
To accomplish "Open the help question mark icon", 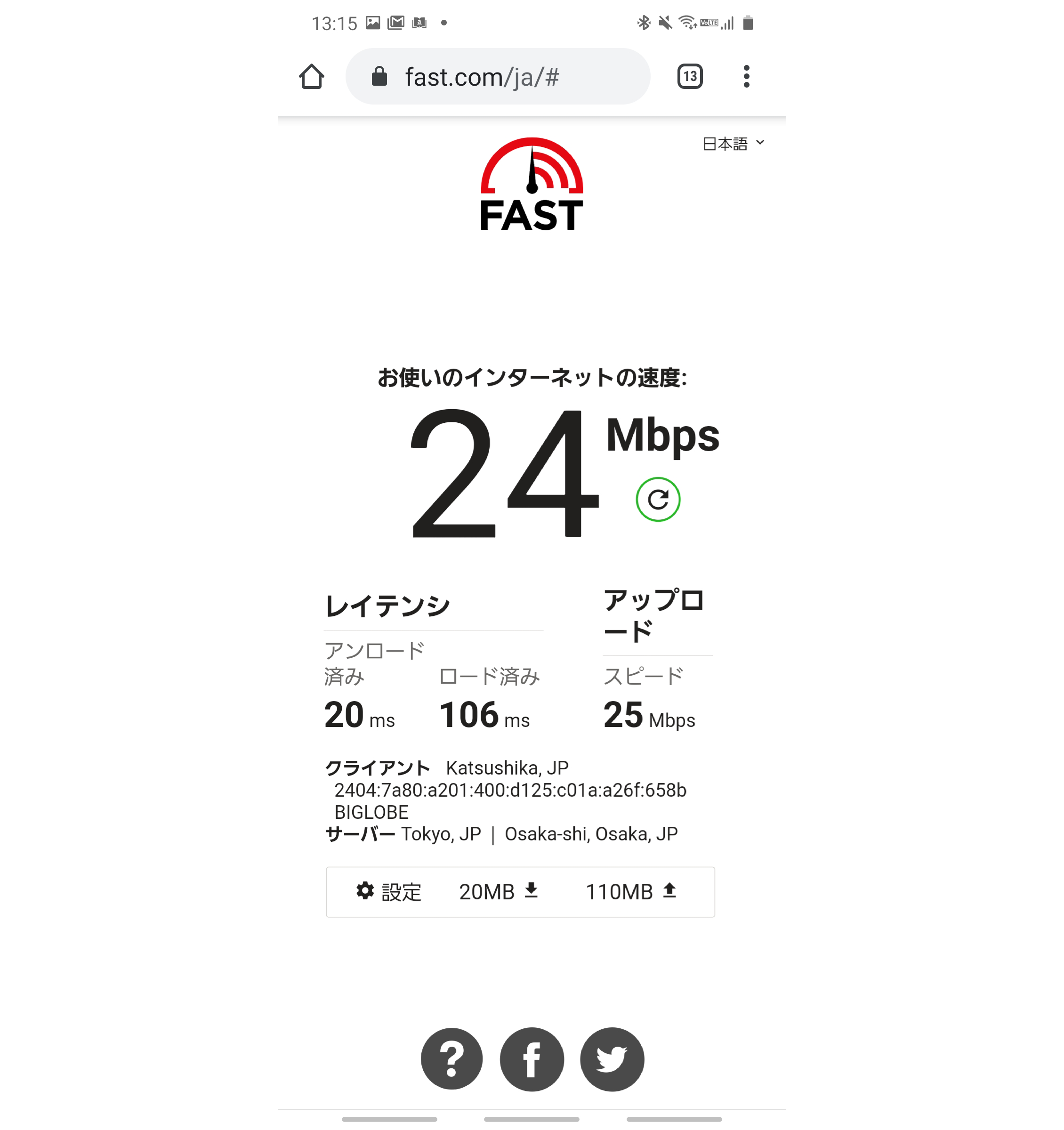I will coord(451,1058).
